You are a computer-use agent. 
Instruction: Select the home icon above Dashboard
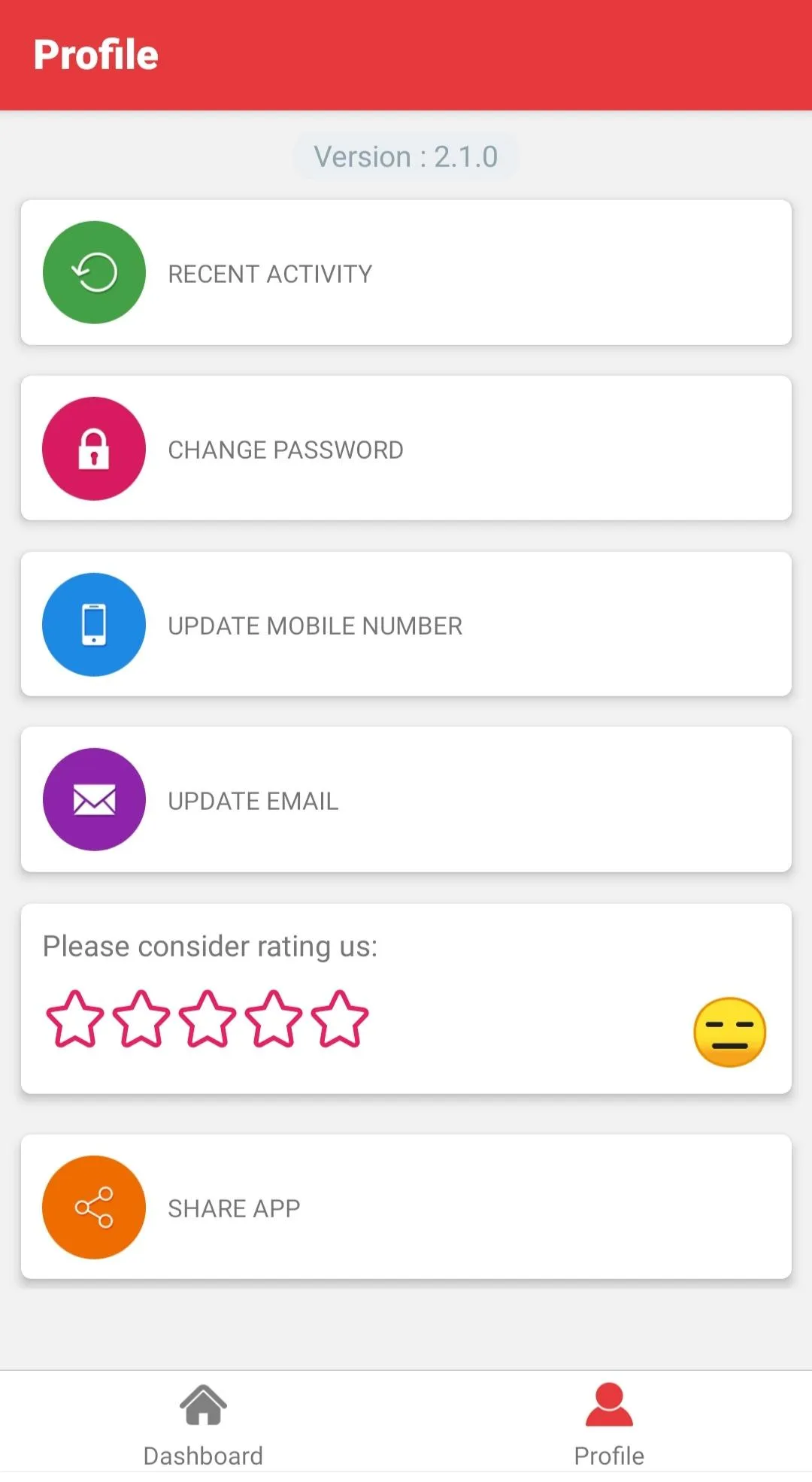point(203,1406)
